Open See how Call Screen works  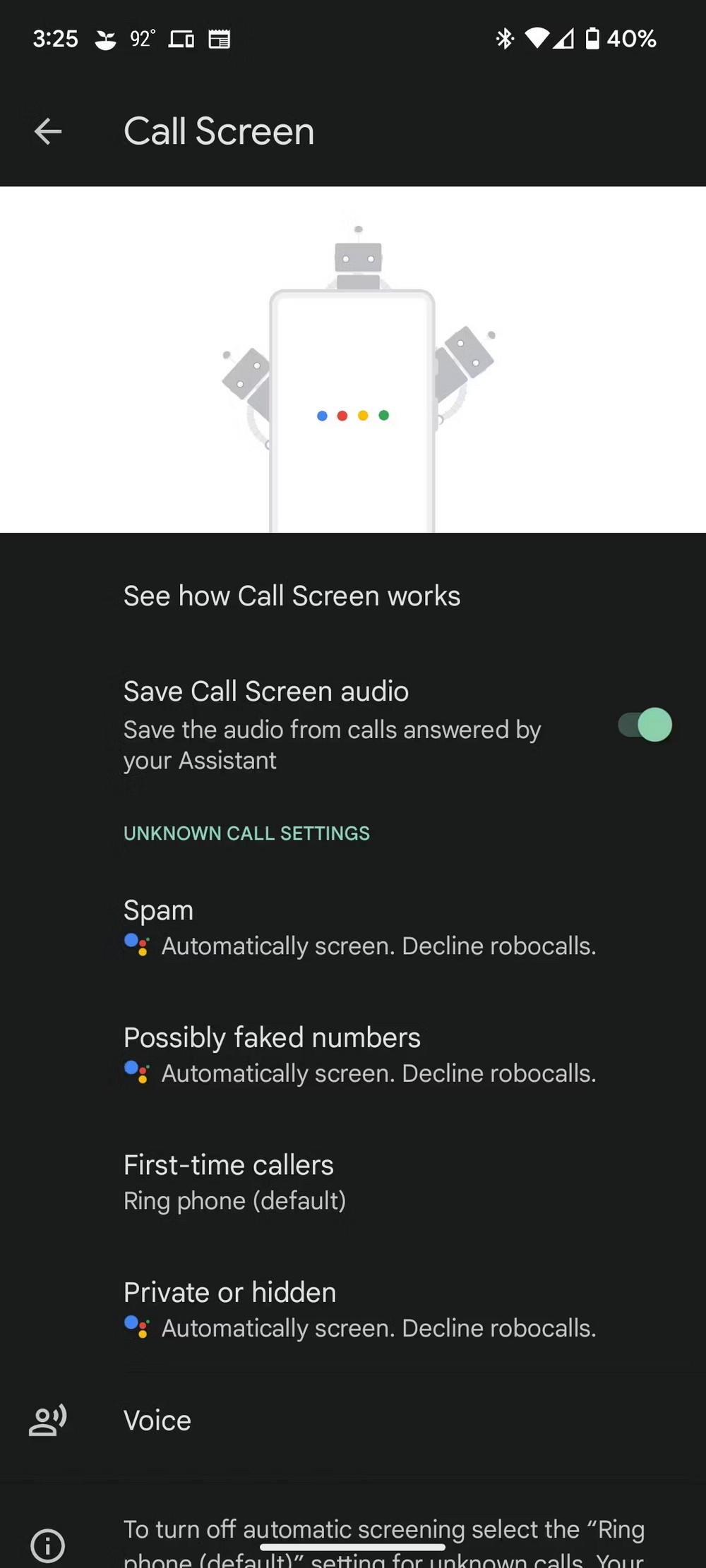click(x=353, y=596)
